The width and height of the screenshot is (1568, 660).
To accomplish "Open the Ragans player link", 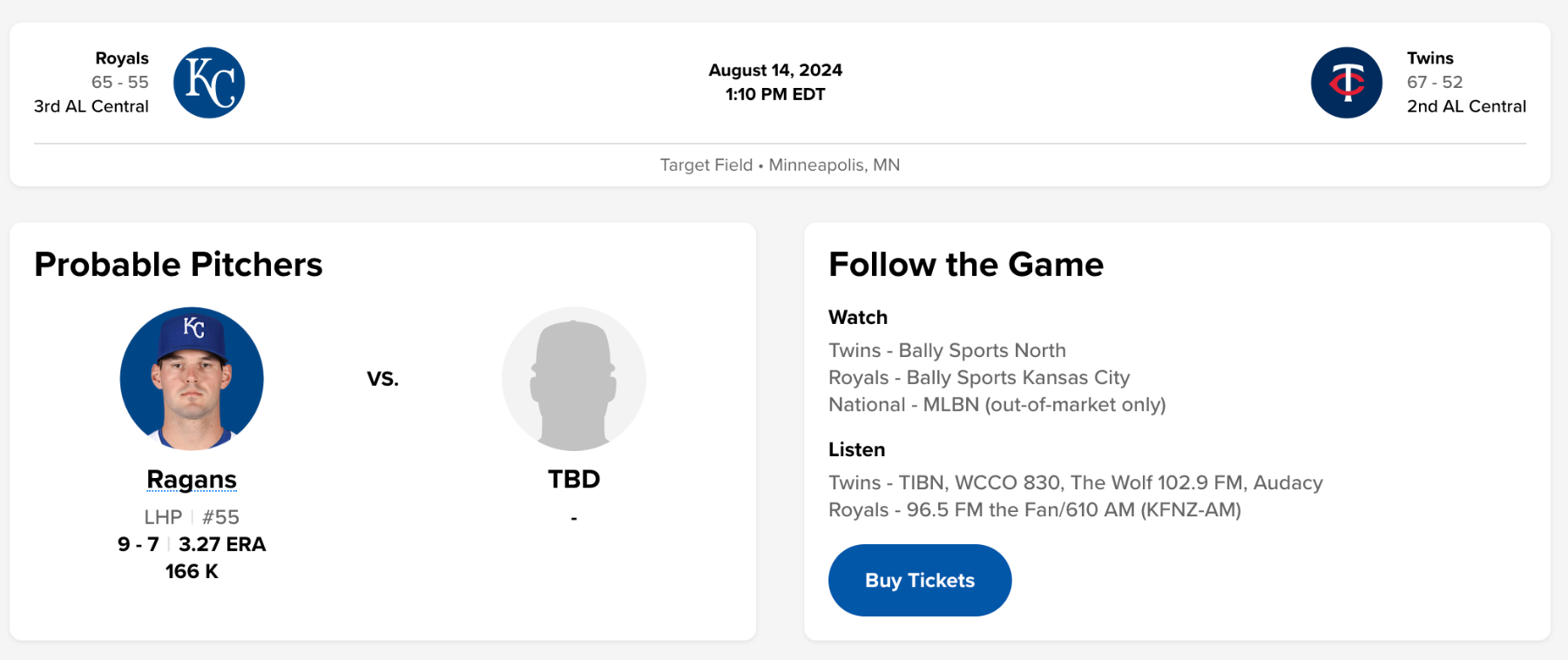I will point(192,480).
